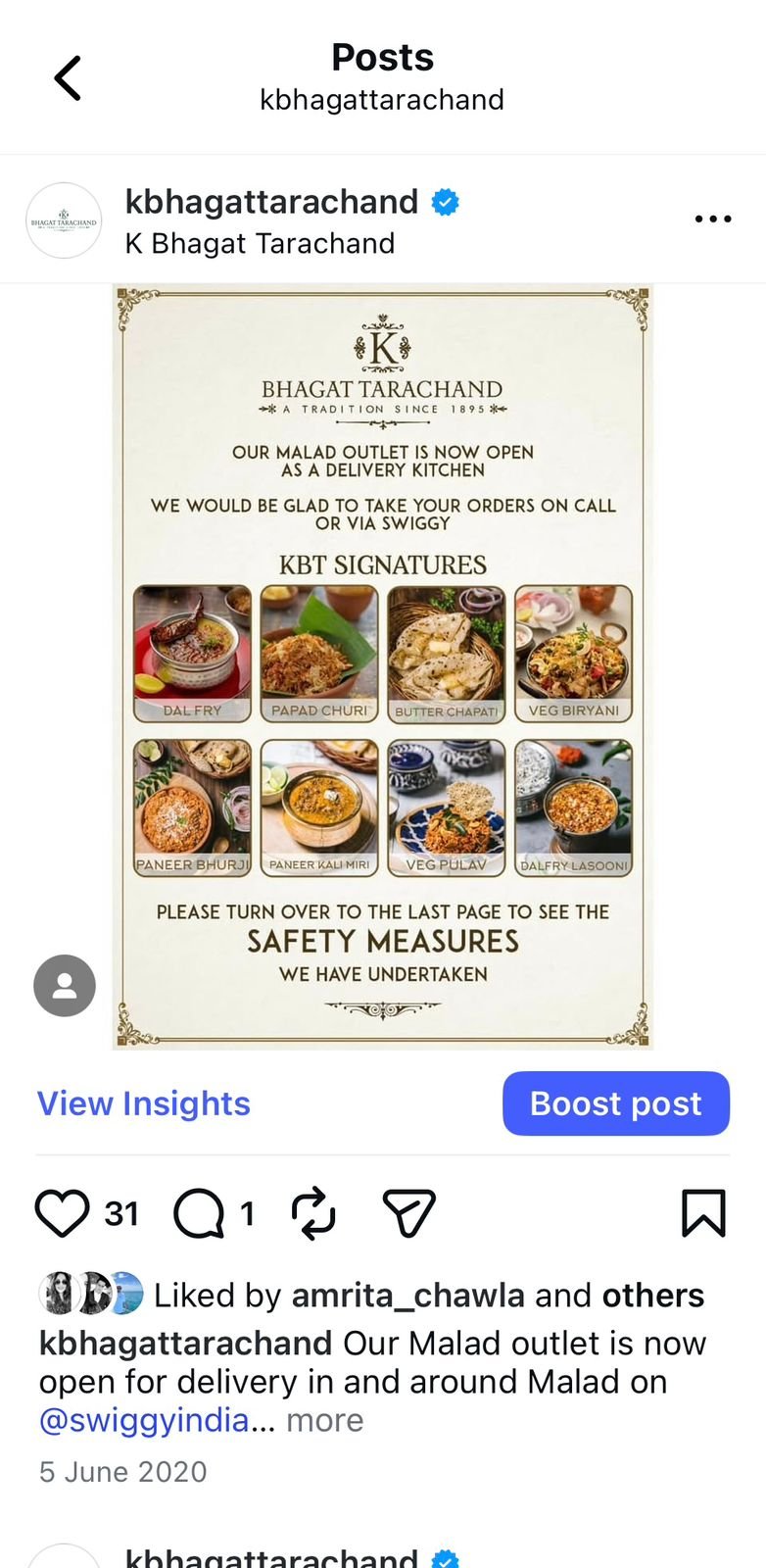This screenshot has width=766, height=1568.
Task: Save the post with the bookmark icon
Action: [x=702, y=1213]
